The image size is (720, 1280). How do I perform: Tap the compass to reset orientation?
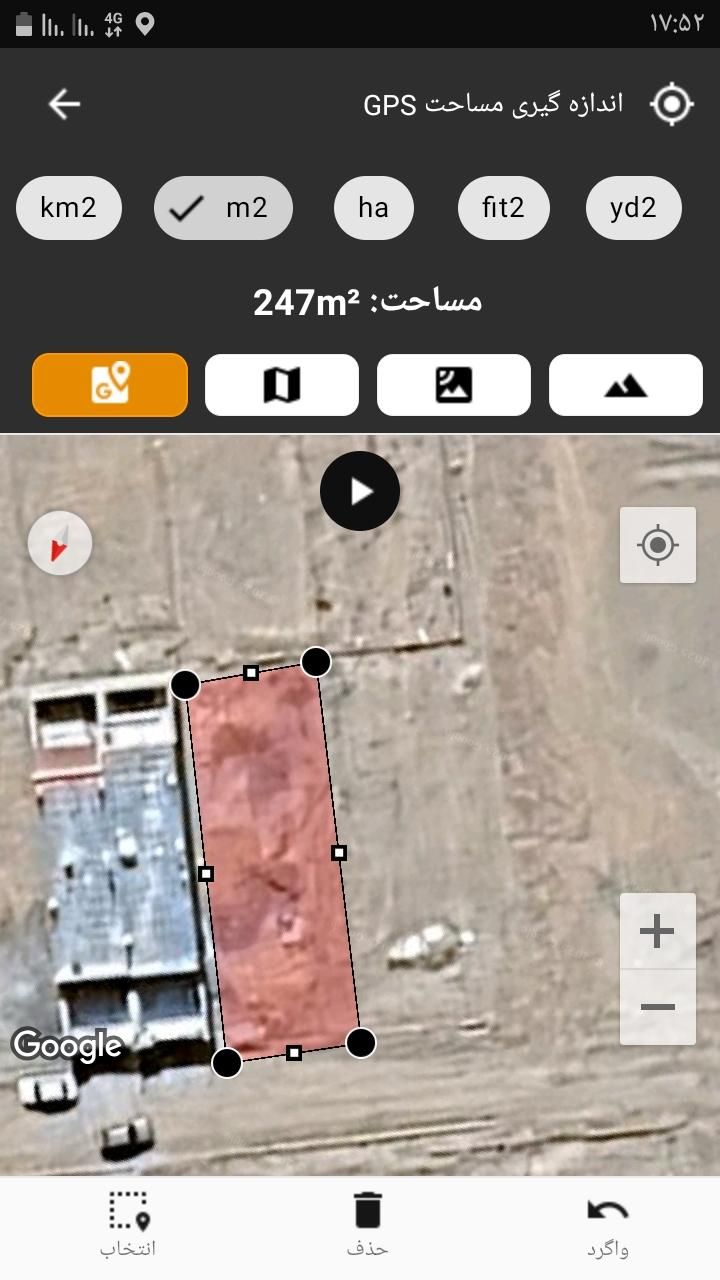[x=60, y=544]
